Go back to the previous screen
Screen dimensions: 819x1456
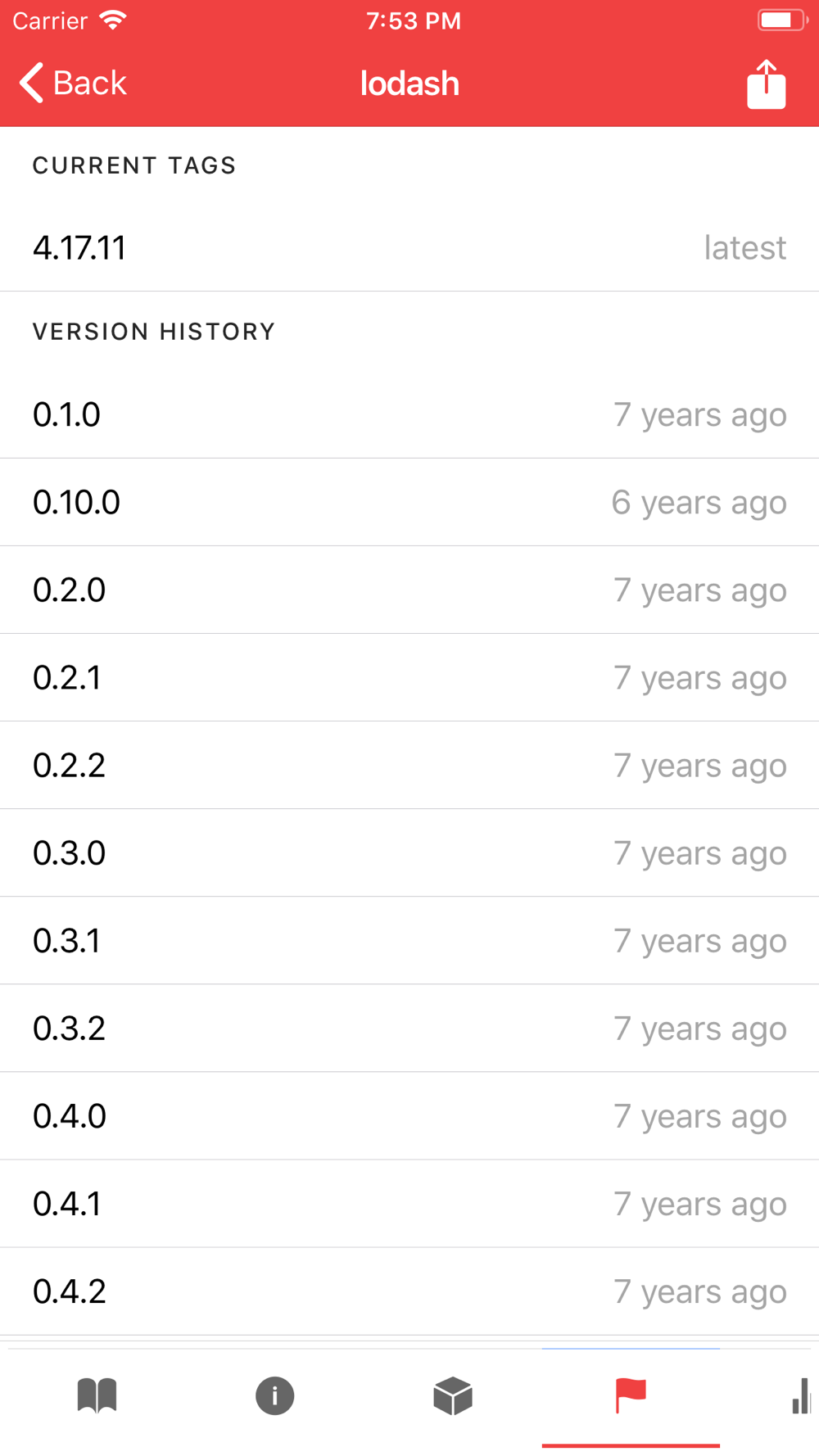(x=73, y=84)
